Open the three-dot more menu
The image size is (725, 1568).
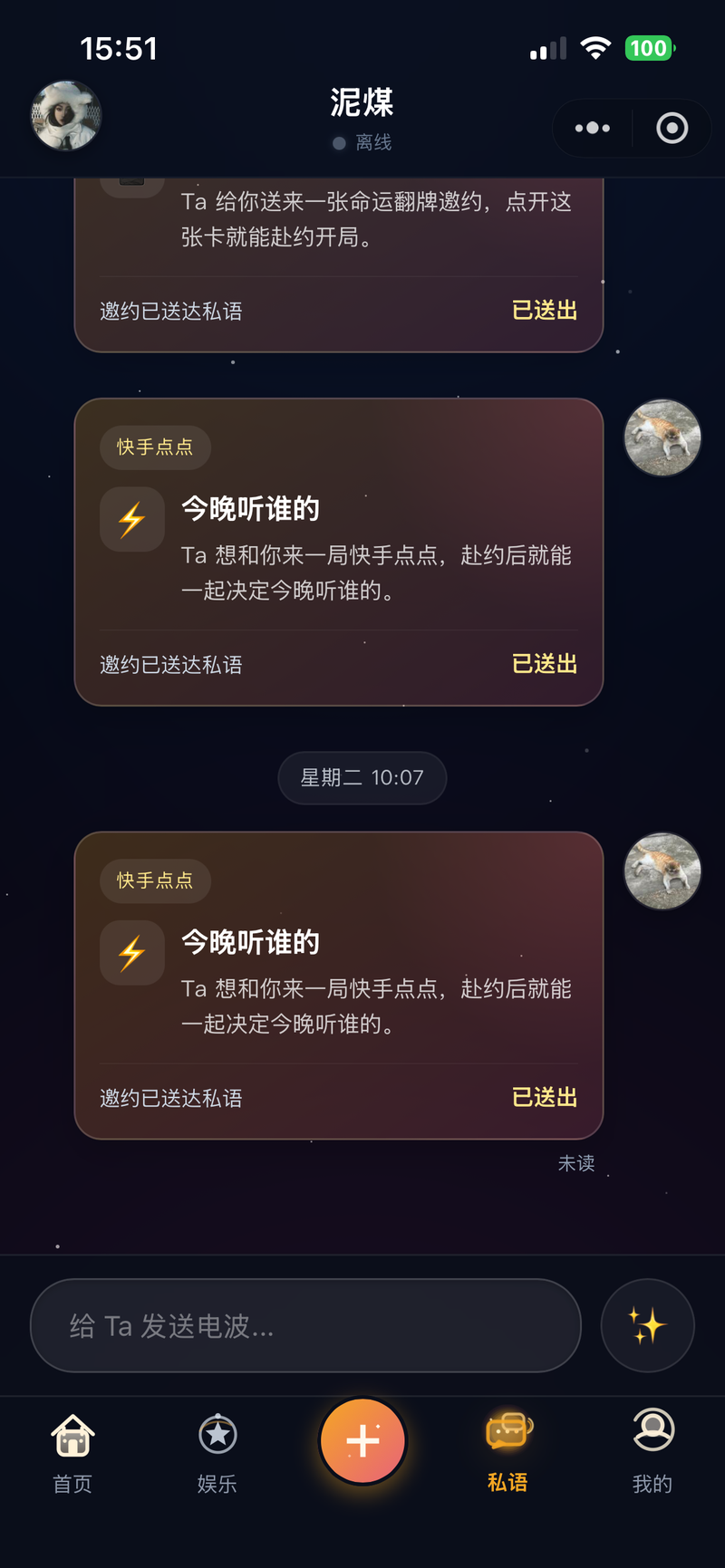pyautogui.click(x=593, y=129)
